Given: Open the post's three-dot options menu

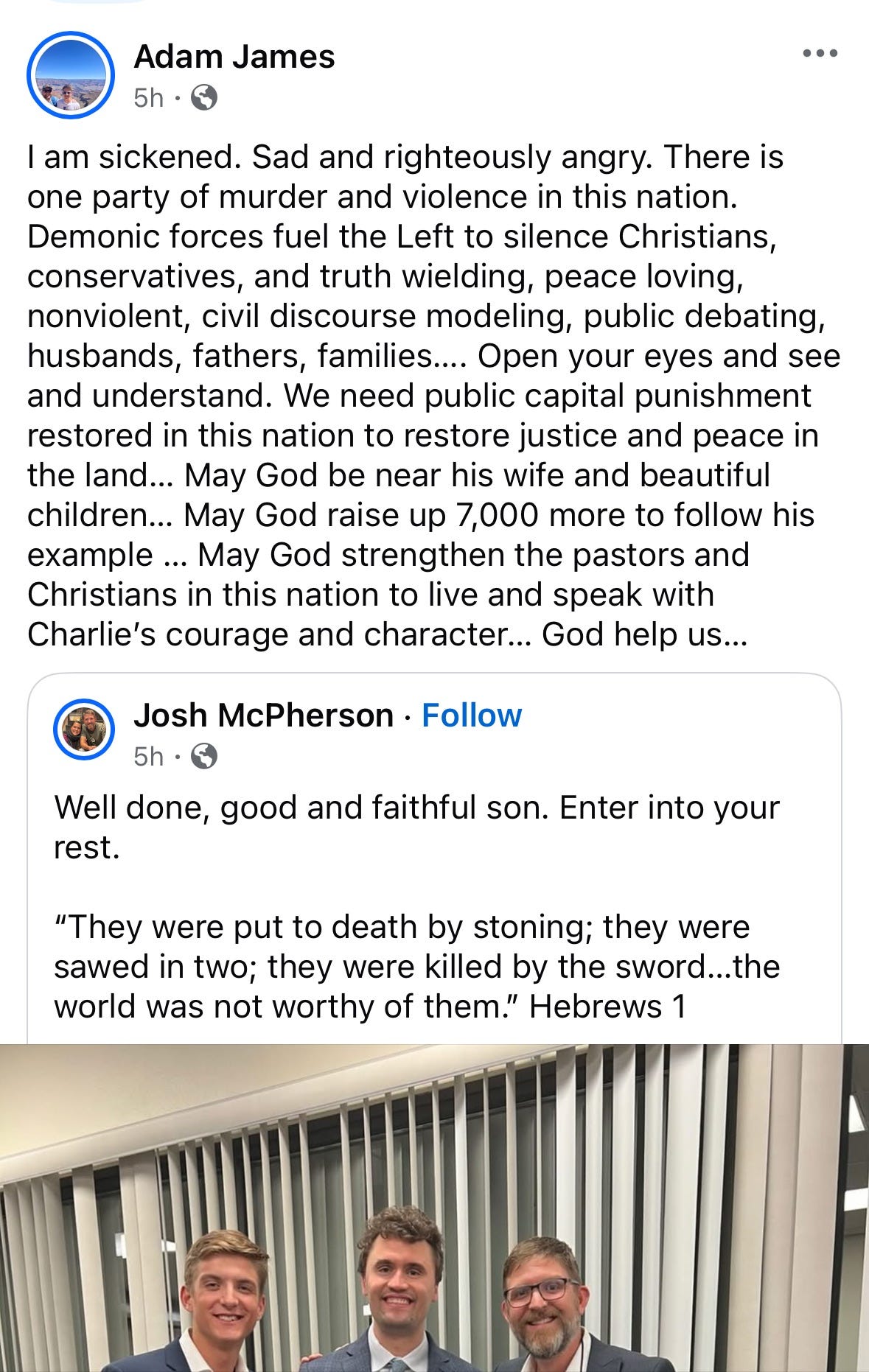Looking at the screenshot, I should [x=820, y=54].
